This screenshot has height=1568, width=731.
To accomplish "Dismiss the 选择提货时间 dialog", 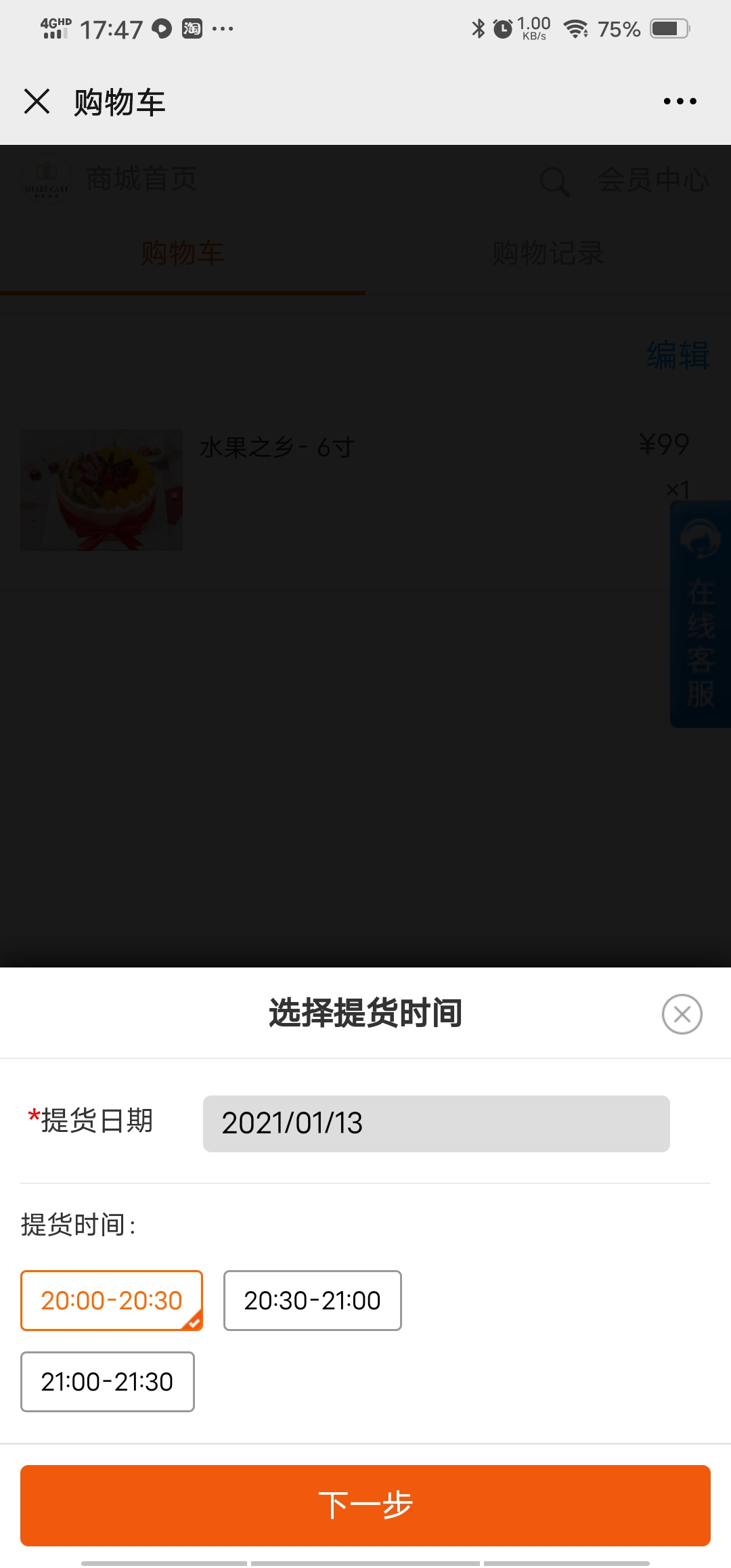I will point(682,1014).
